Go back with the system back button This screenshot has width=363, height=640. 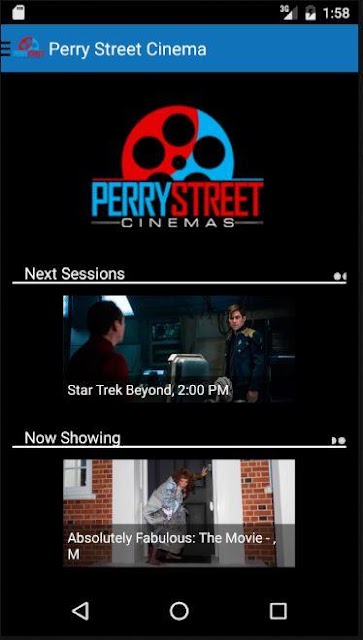(80, 611)
